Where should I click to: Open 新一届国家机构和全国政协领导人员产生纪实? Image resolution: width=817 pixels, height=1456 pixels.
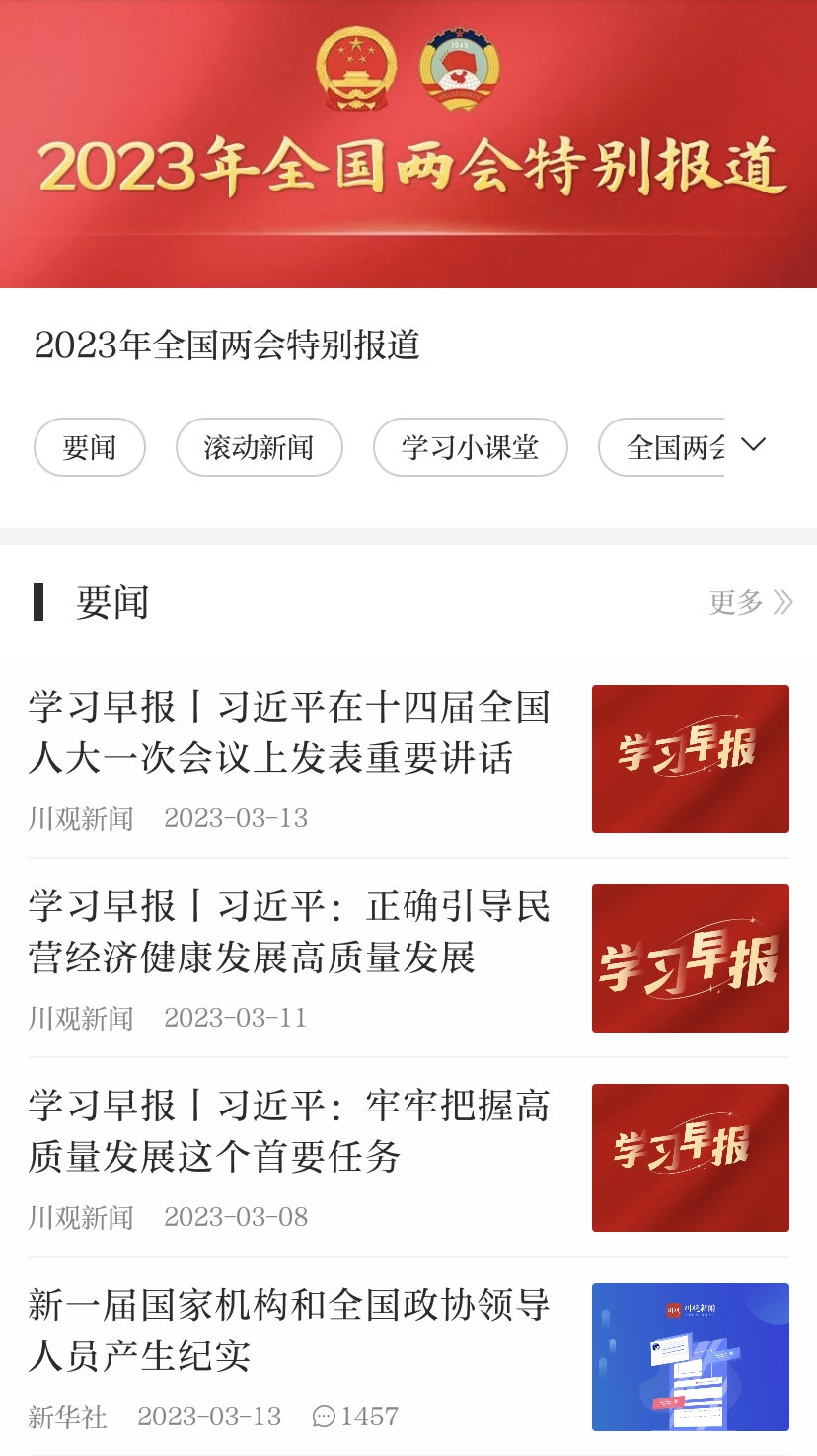[289, 1330]
